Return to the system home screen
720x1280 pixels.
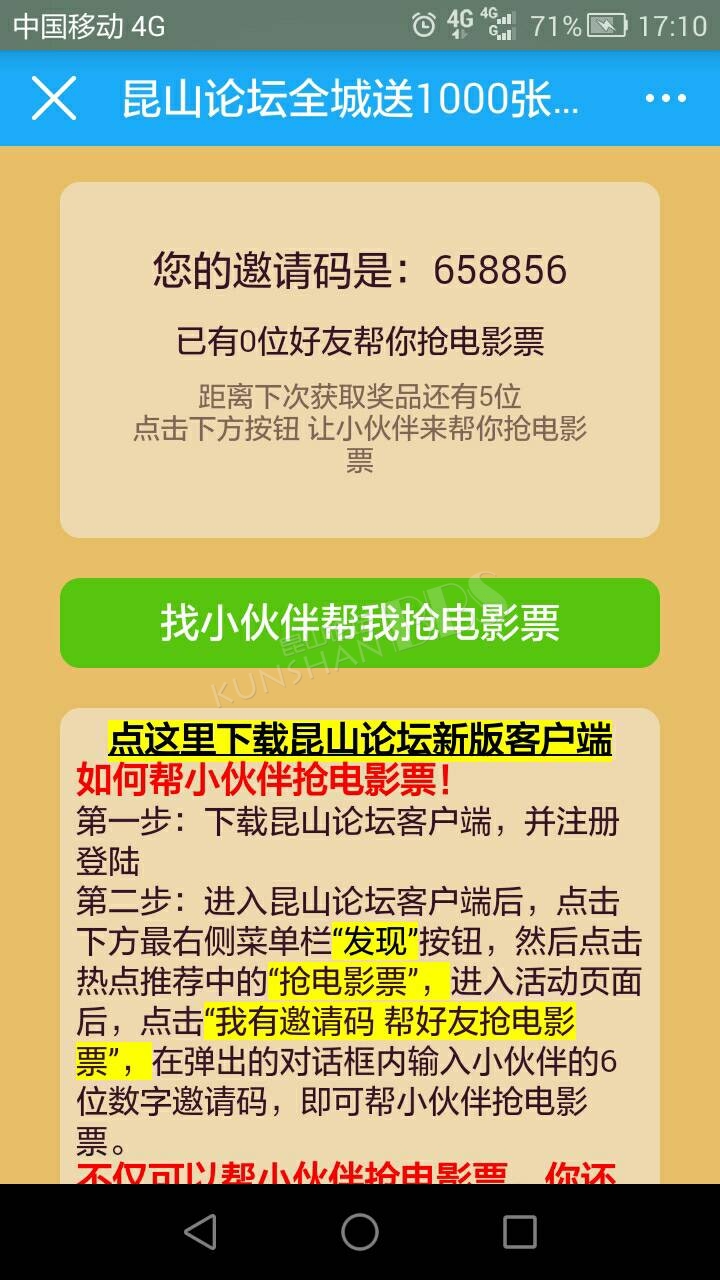(x=360, y=1232)
